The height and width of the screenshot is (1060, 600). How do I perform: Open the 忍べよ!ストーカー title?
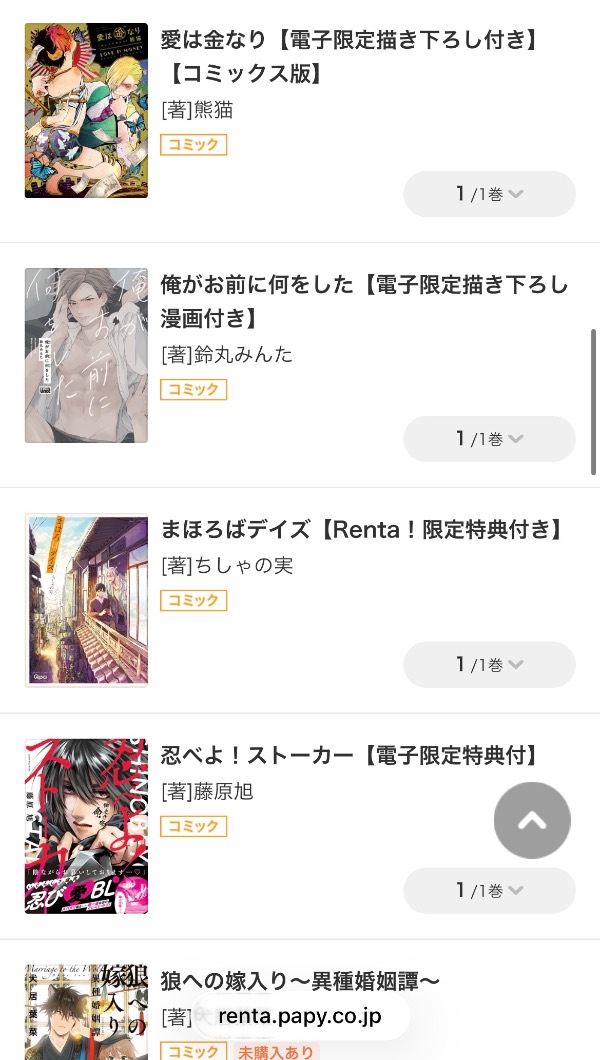[x=350, y=755]
